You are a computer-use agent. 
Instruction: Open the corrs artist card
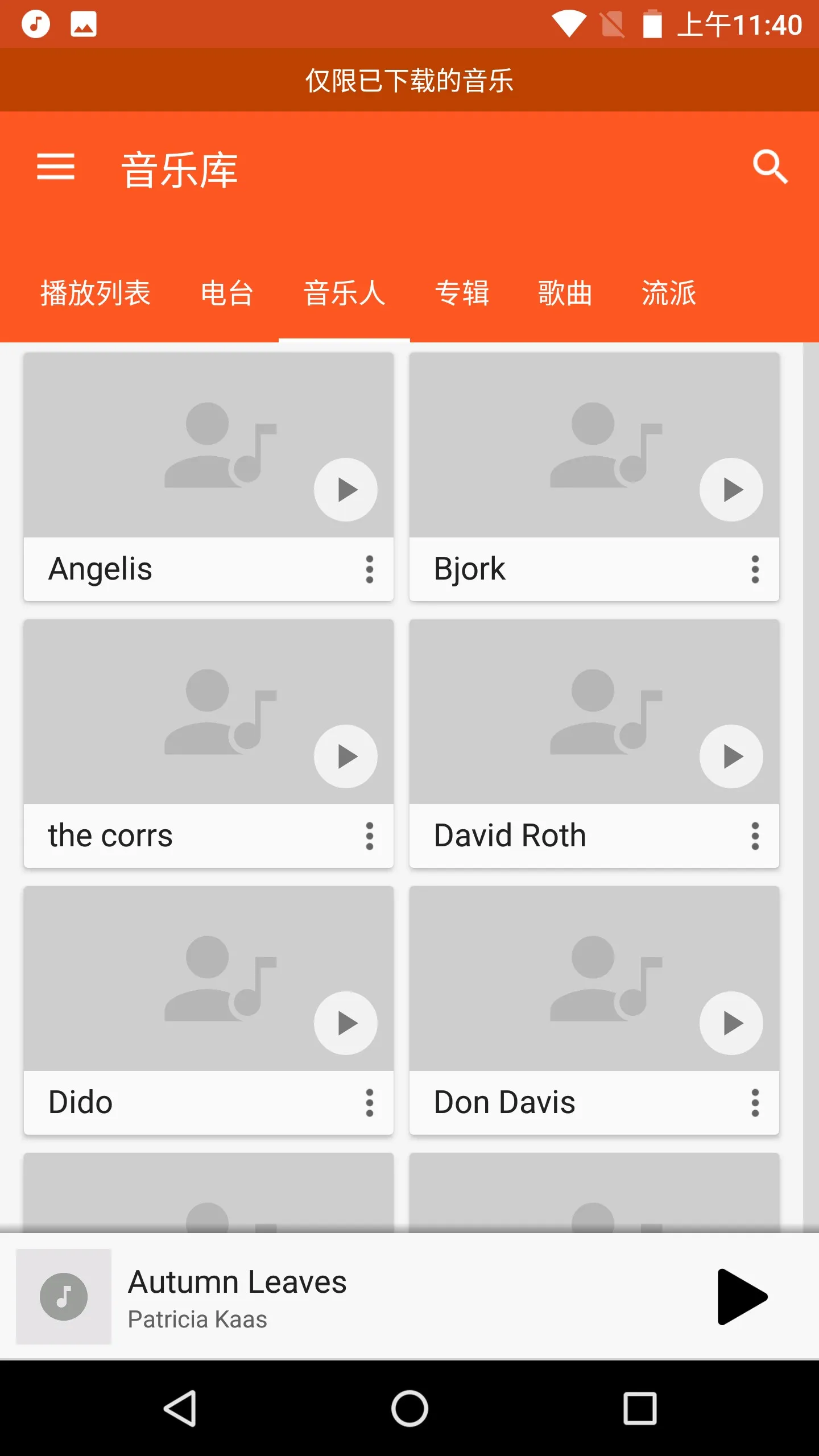pyautogui.click(x=209, y=743)
